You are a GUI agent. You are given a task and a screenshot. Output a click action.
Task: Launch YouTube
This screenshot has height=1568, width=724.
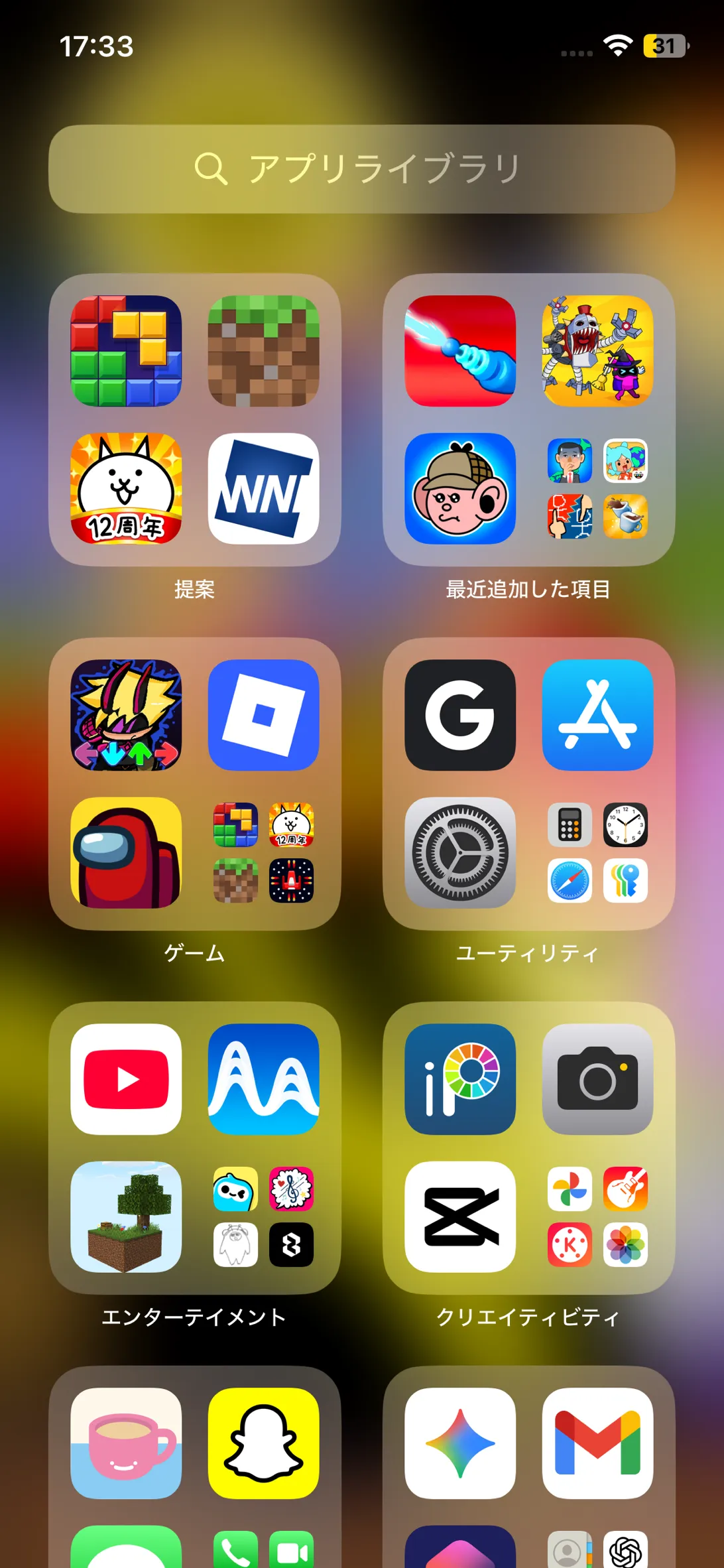tap(126, 1079)
